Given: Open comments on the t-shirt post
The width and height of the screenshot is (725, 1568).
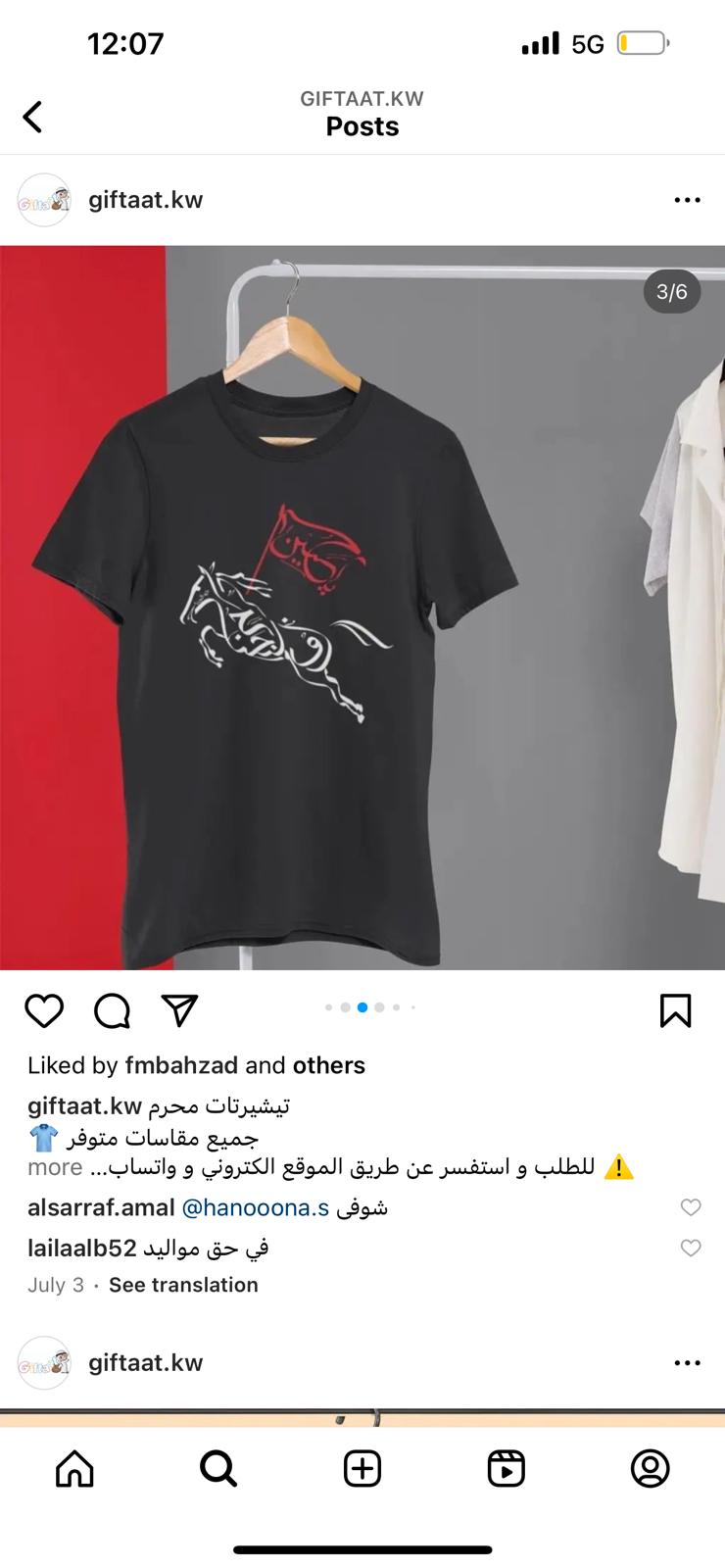Looking at the screenshot, I should pos(112,1010).
